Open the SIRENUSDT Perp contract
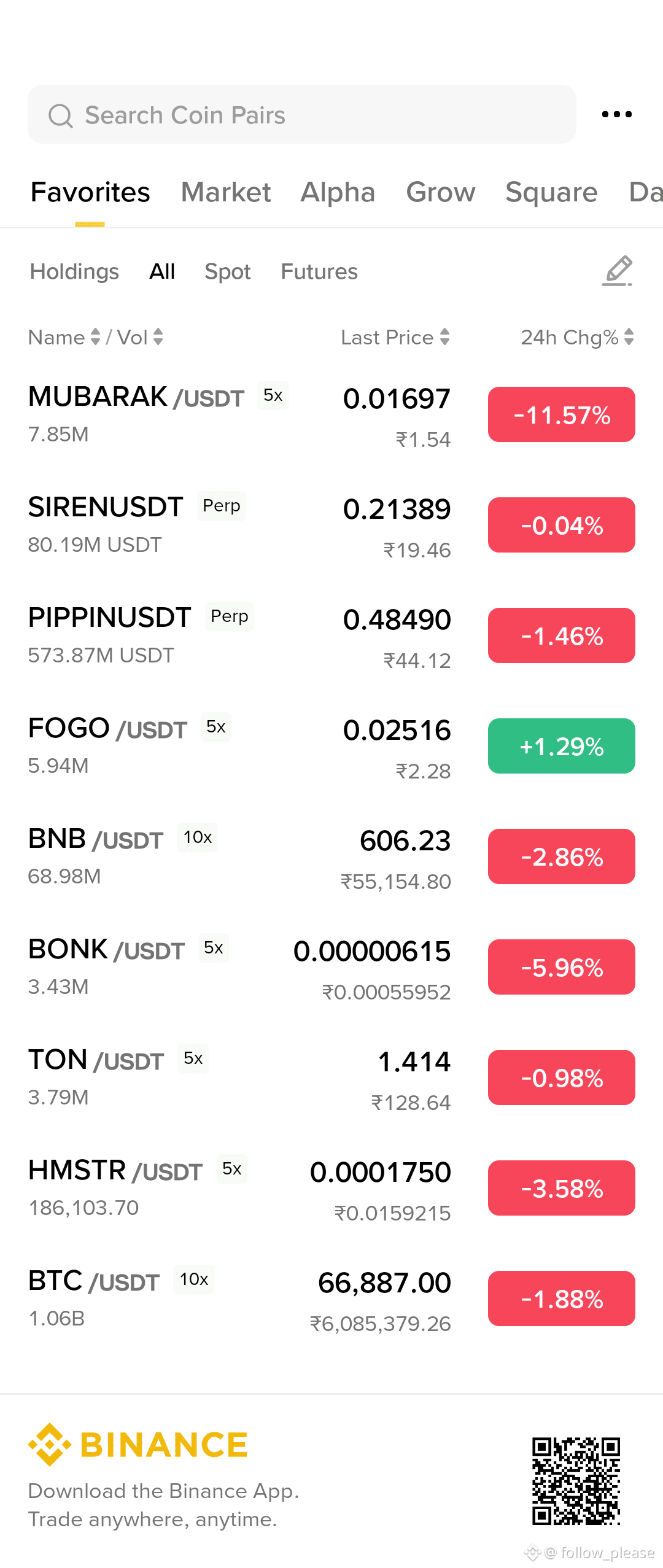663x1568 pixels. [331, 526]
